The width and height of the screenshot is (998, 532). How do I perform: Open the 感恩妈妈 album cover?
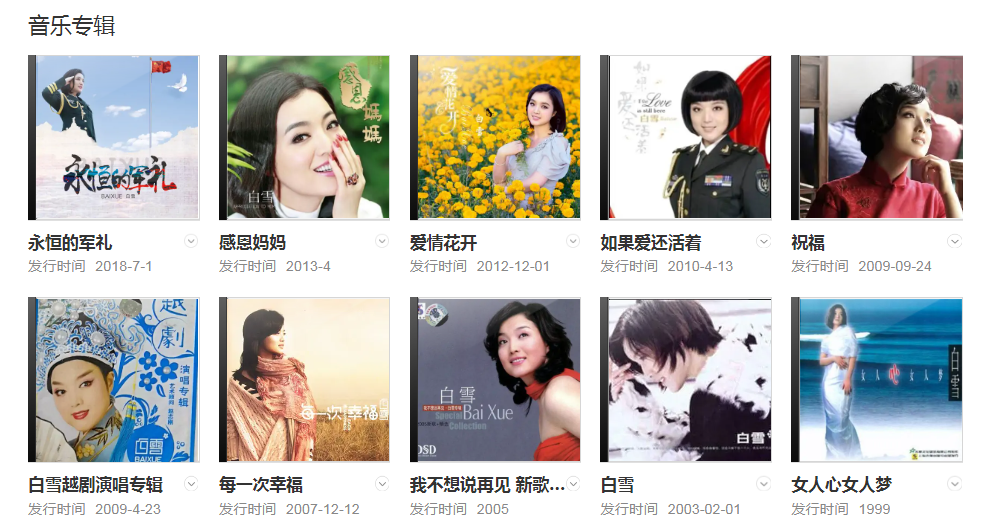pos(305,137)
